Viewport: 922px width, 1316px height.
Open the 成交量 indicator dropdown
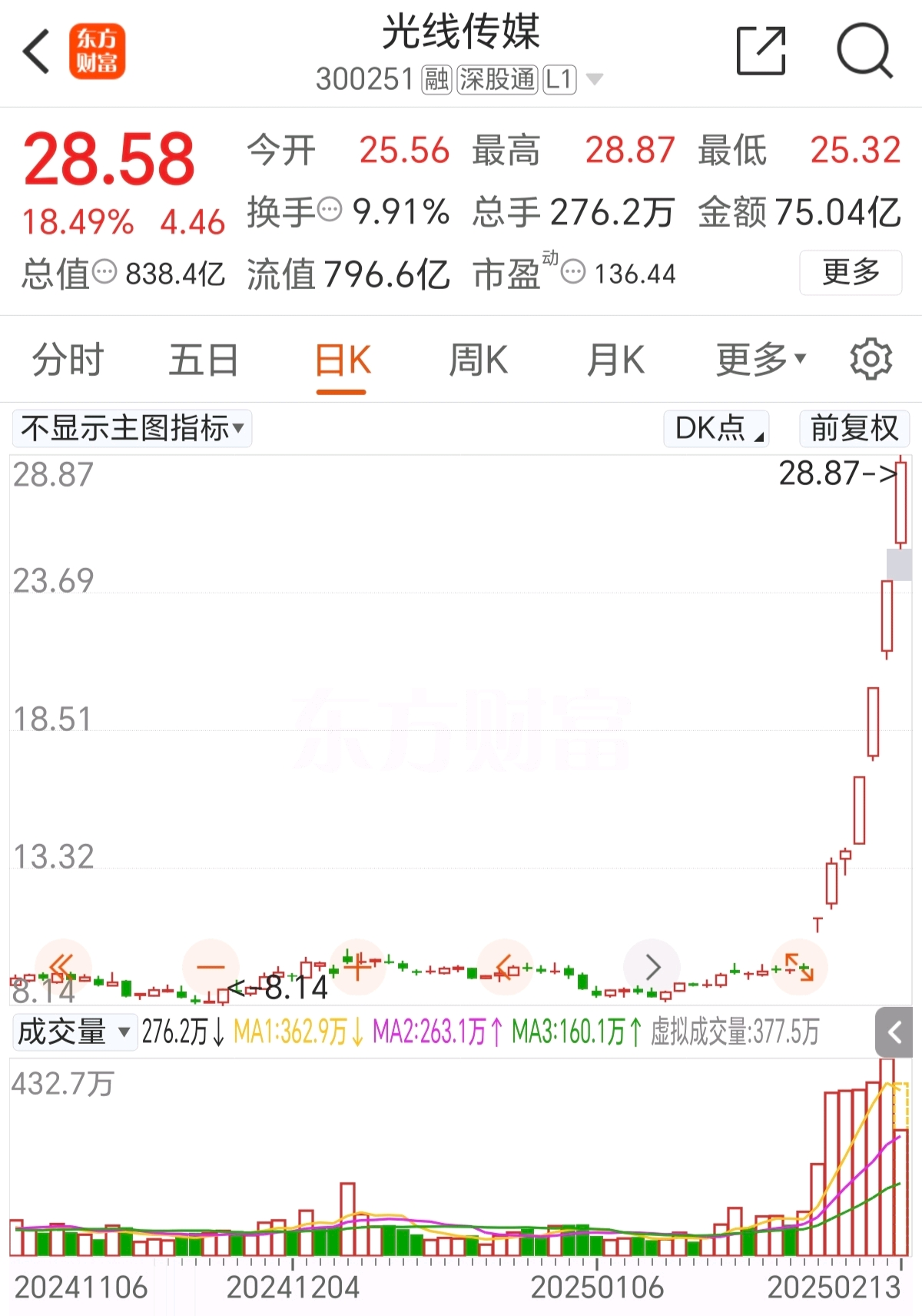coord(74,1032)
